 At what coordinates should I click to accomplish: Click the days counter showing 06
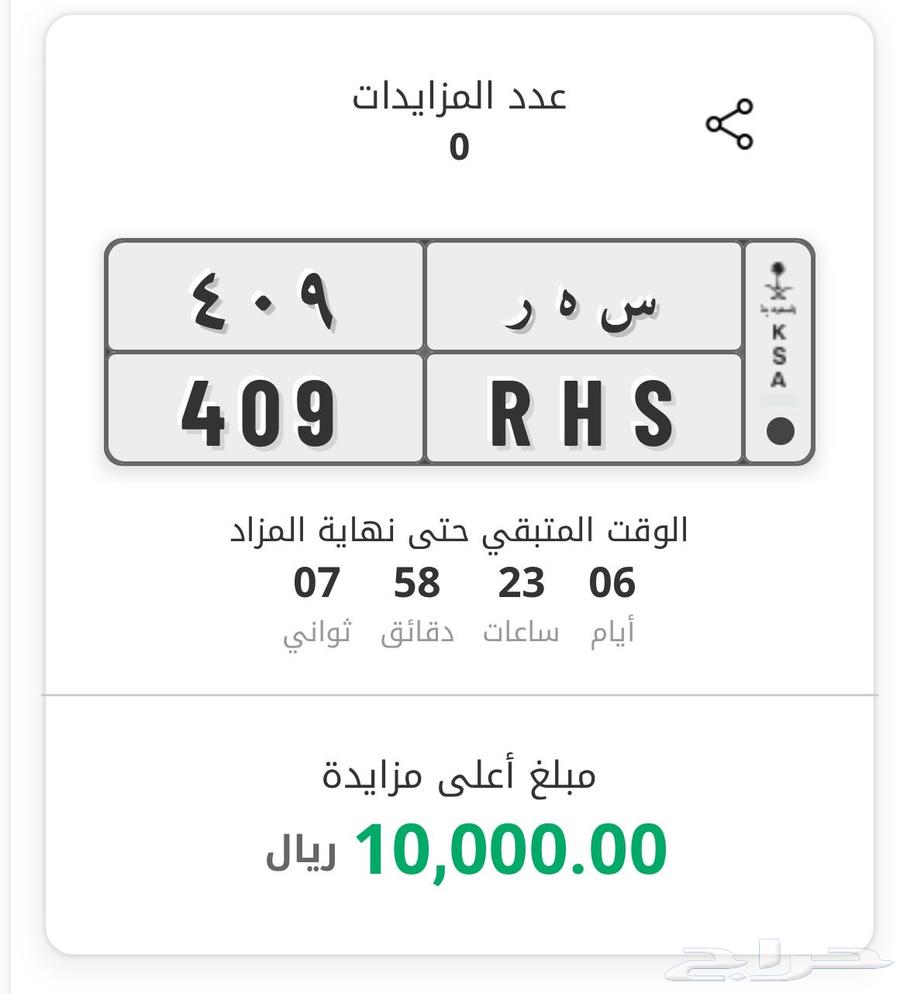click(614, 581)
